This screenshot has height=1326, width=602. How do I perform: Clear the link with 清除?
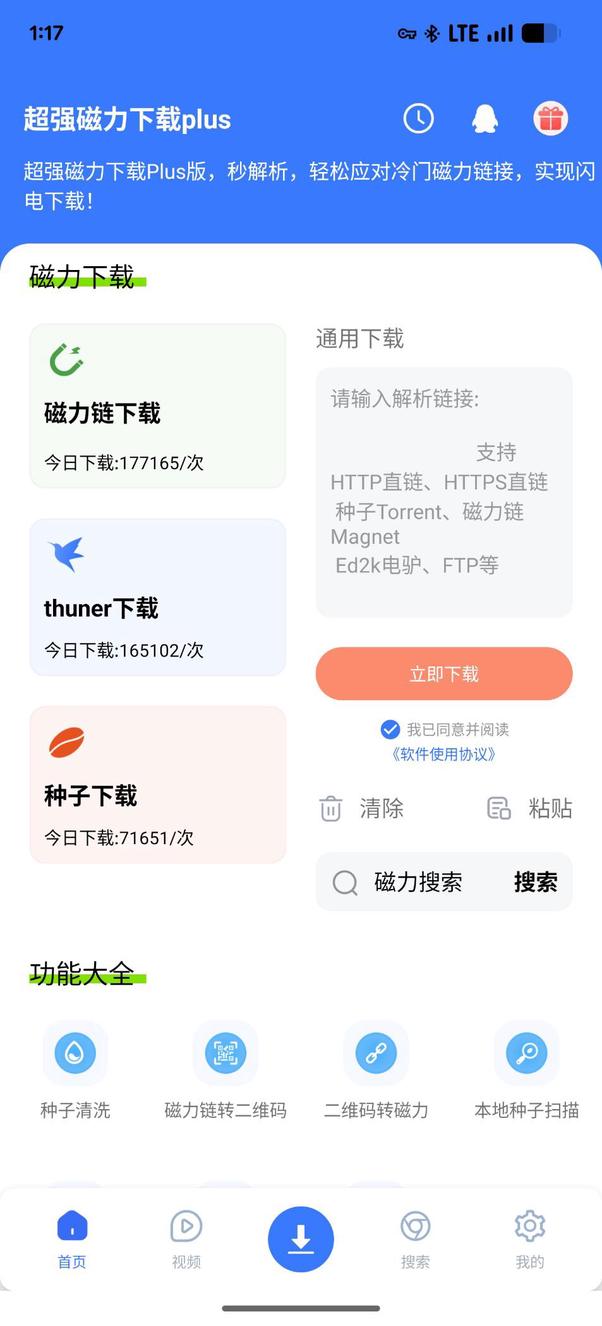pyautogui.click(x=361, y=808)
